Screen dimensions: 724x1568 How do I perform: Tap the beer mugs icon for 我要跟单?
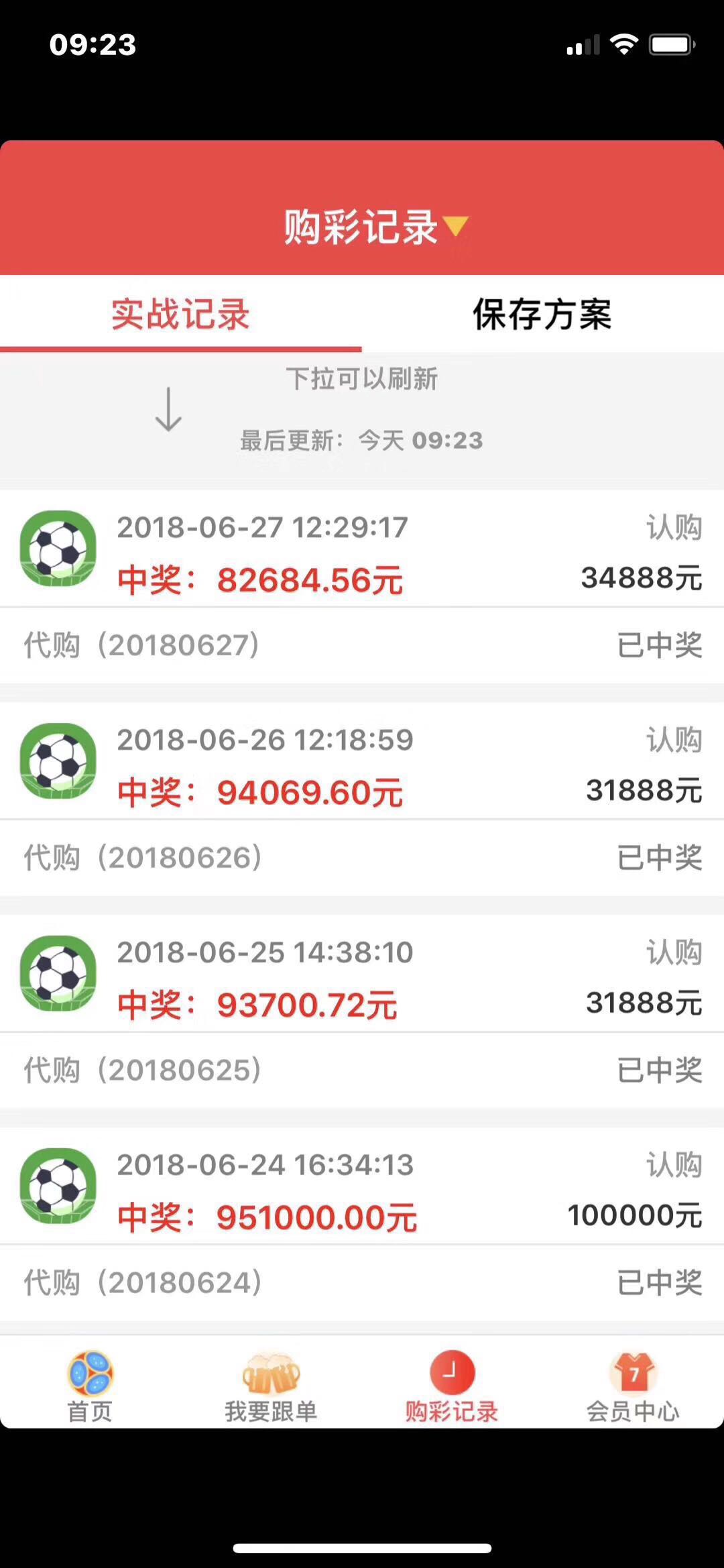click(271, 1378)
